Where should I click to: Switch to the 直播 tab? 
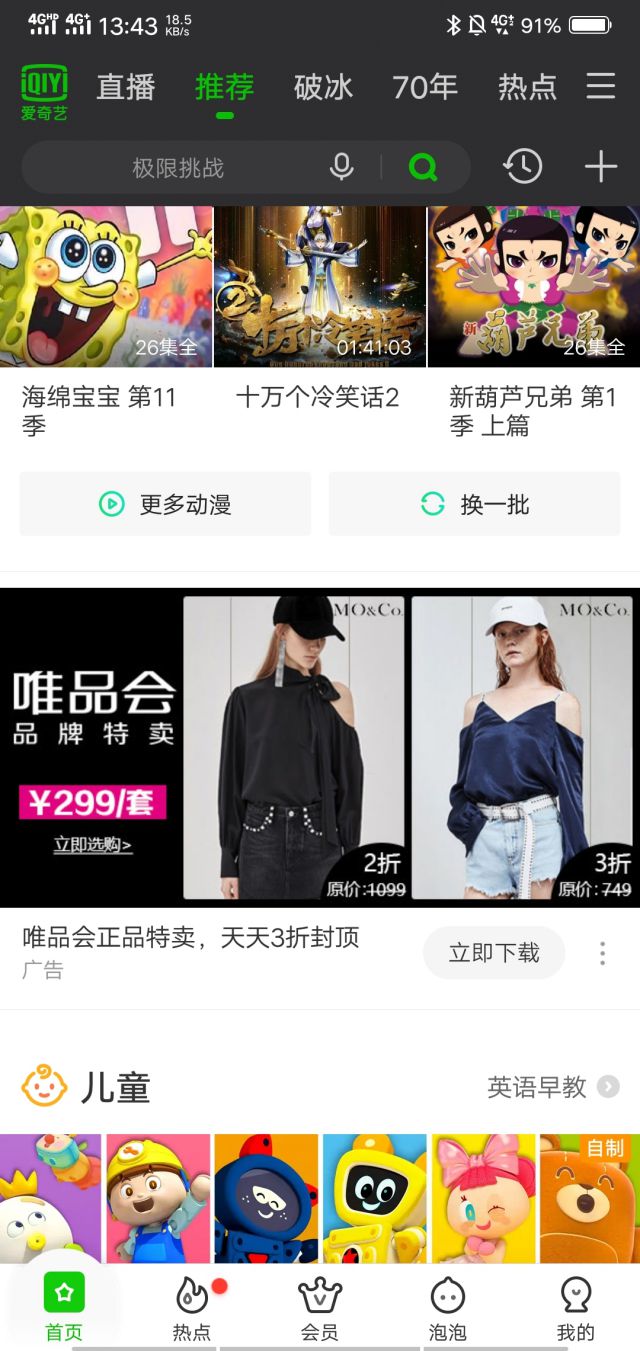point(126,88)
